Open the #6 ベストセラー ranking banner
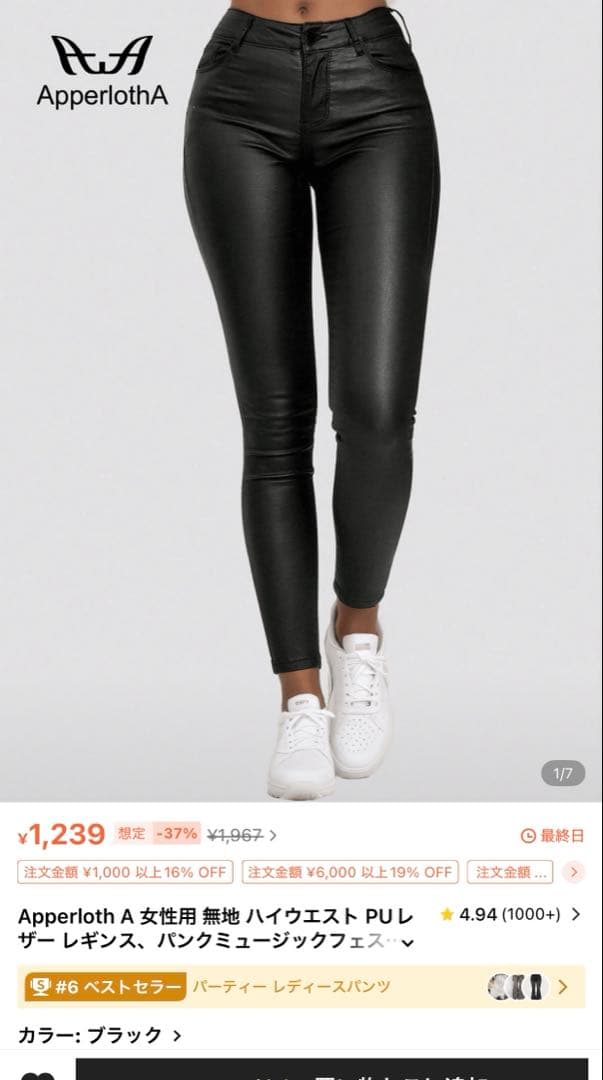603x1080 pixels. (301, 987)
